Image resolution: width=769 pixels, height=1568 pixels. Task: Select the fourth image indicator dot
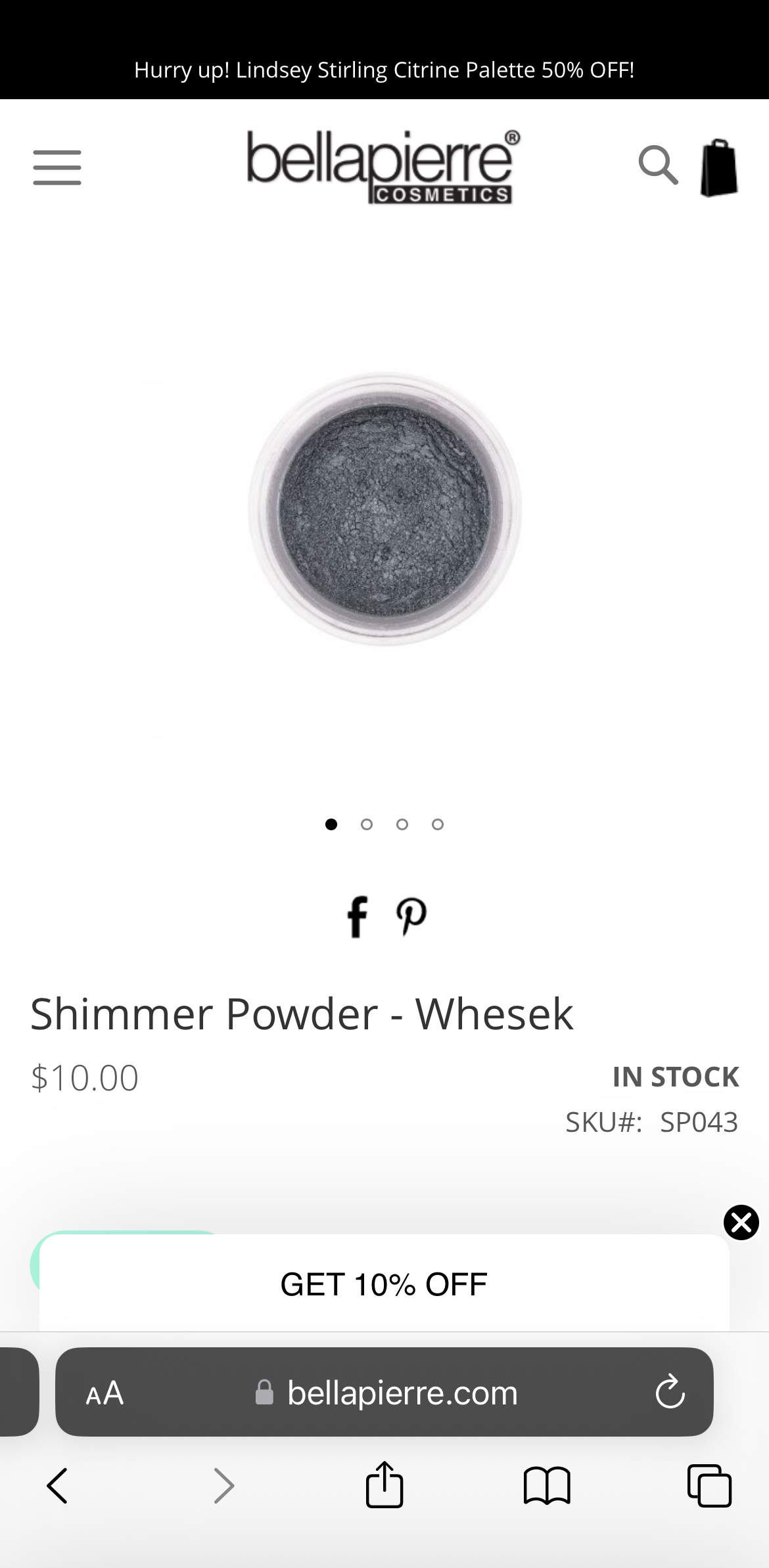438,824
